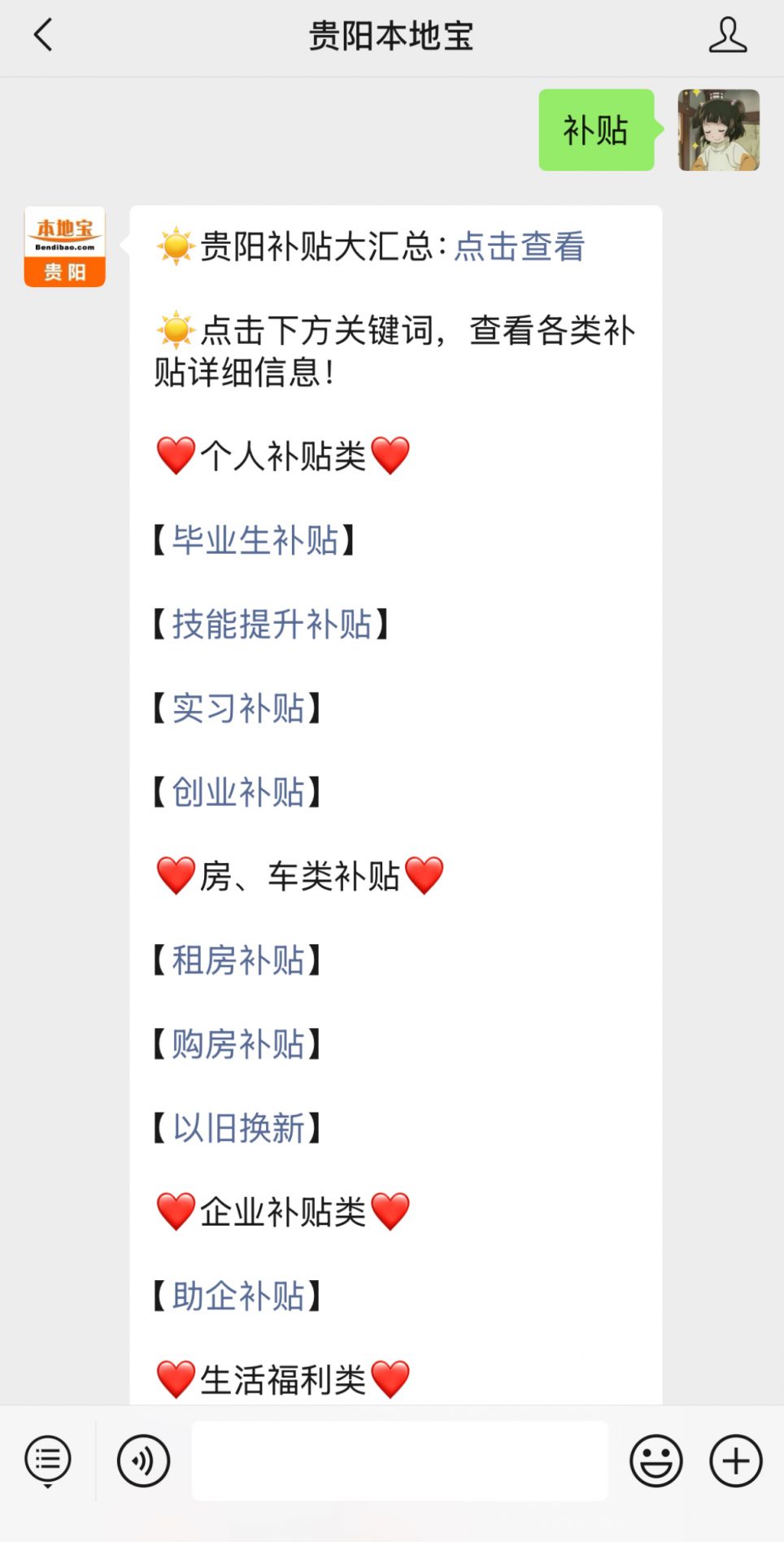The image size is (784, 1542).
Task: Open the 技能提升补贴 link
Action: pos(272,625)
